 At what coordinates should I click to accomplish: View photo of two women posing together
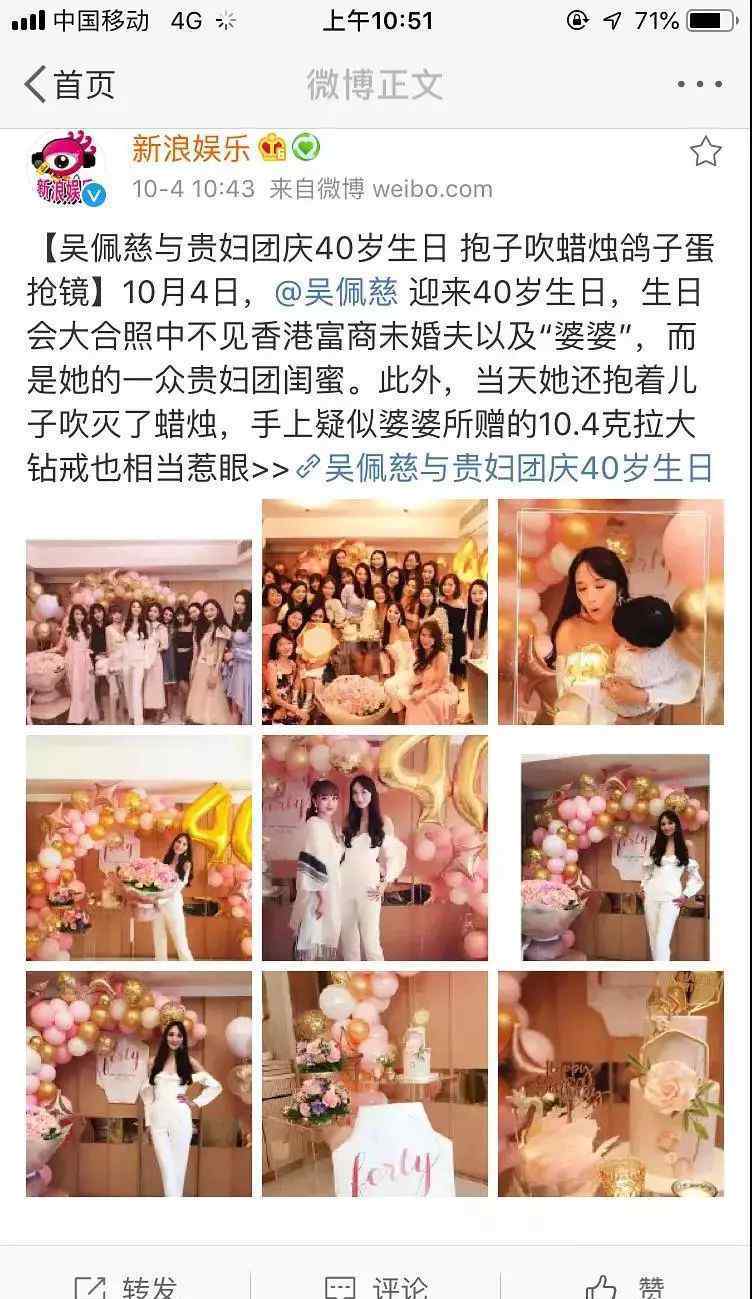pyautogui.click(x=375, y=848)
